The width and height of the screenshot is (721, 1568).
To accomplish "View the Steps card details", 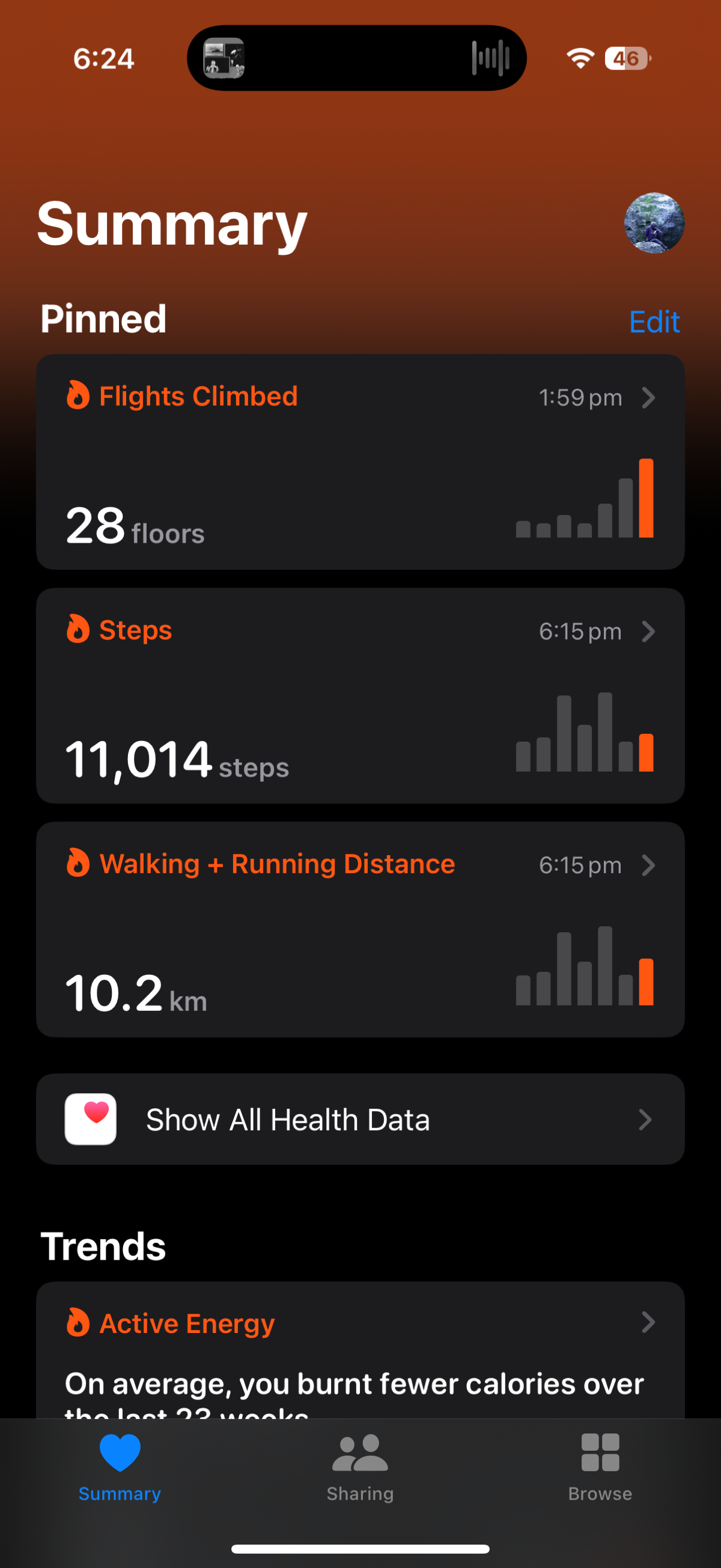I will (x=360, y=696).
